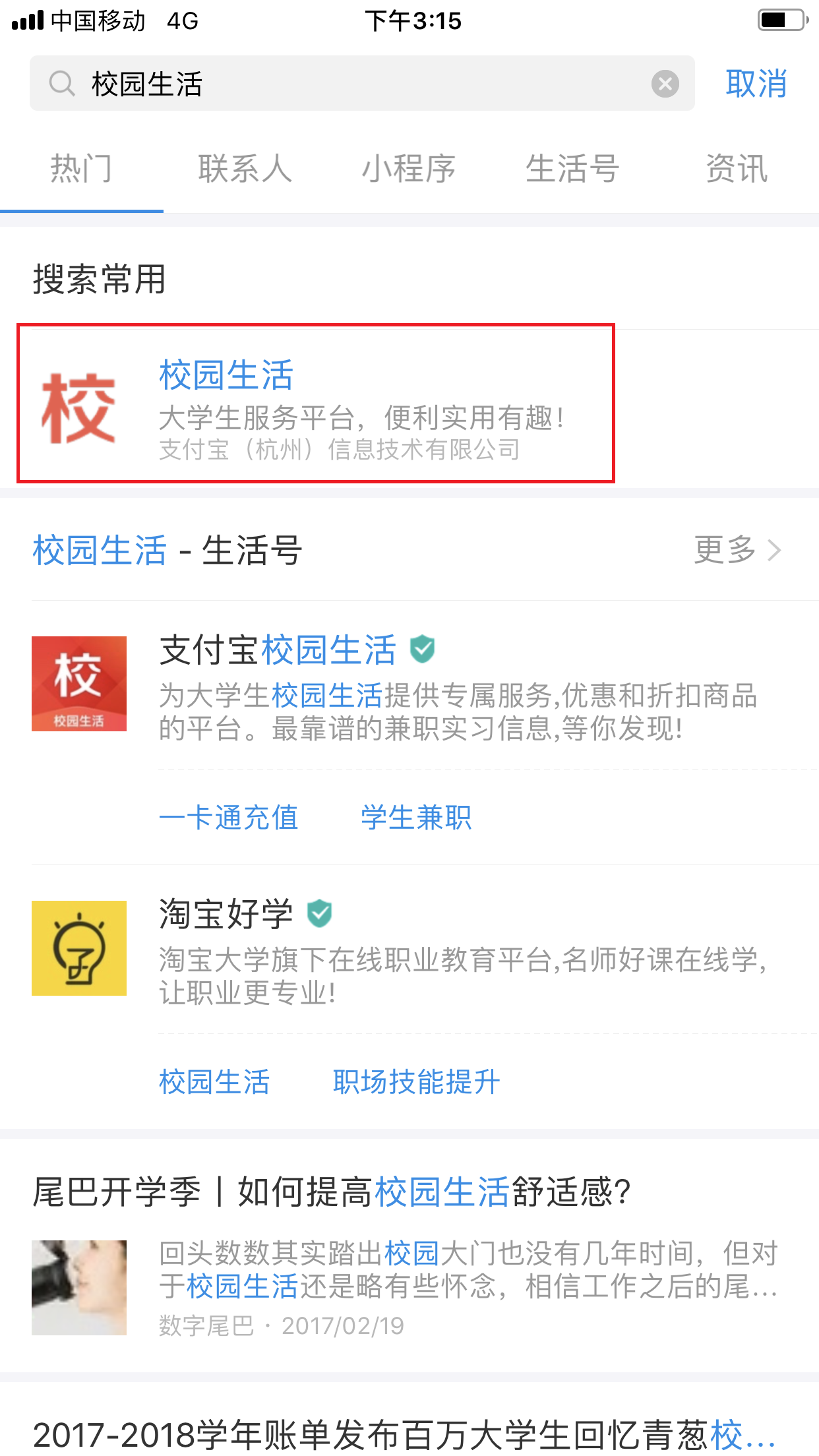Select the 学生兼职 link
819x1456 pixels.
[x=416, y=818]
